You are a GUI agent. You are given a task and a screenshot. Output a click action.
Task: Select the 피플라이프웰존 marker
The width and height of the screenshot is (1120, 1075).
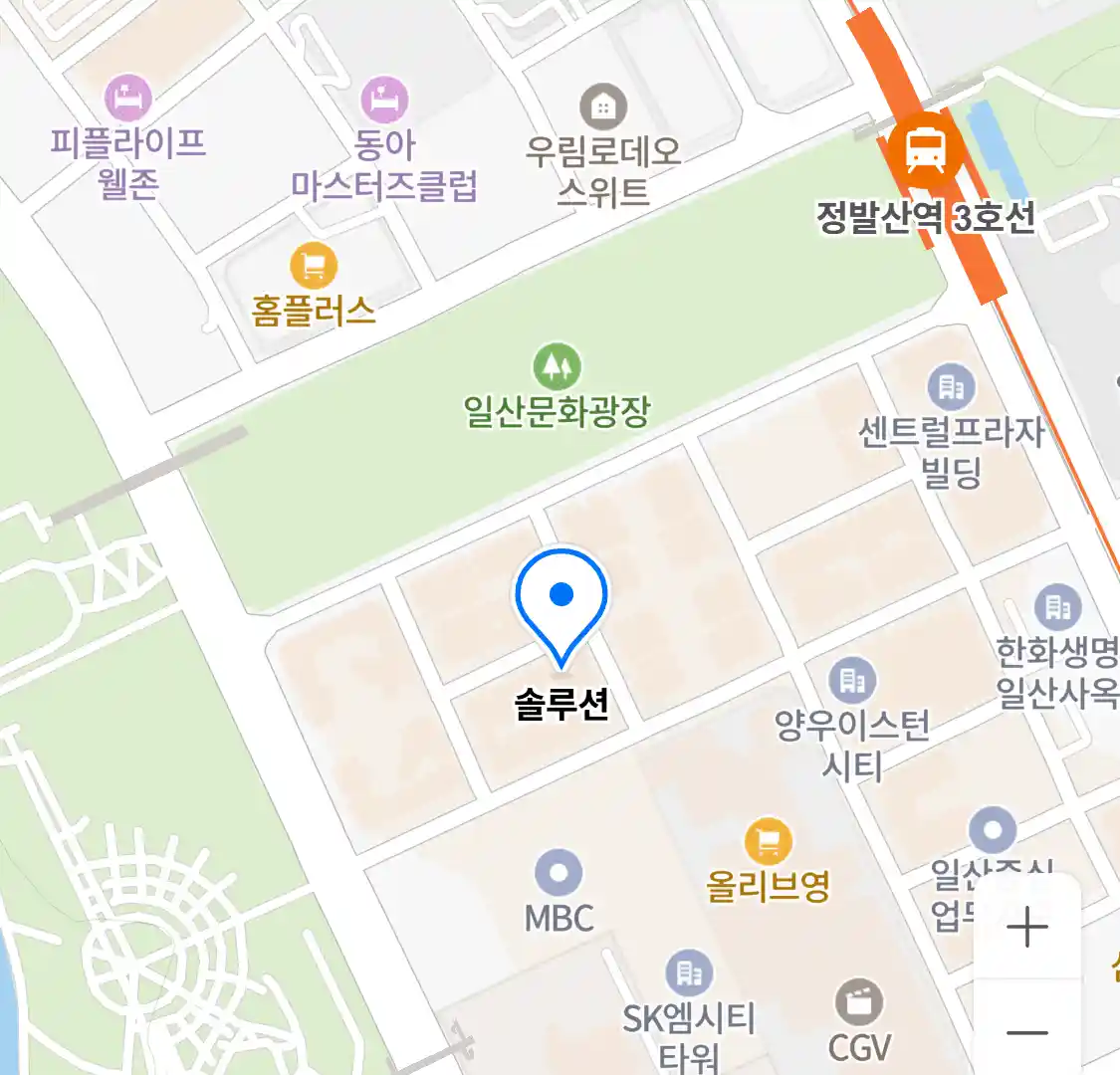click(128, 99)
